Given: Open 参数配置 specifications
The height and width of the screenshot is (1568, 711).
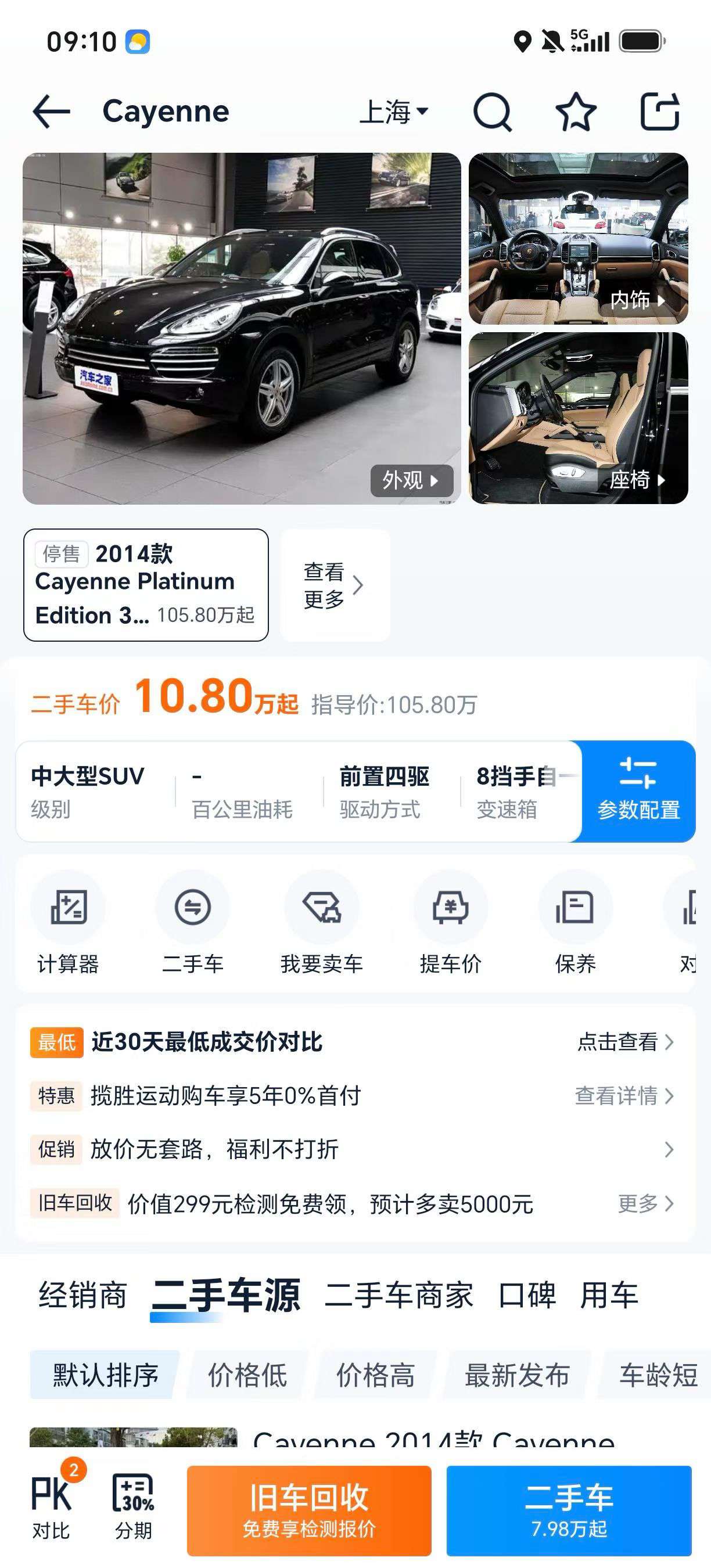Looking at the screenshot, I should point(638,791).
